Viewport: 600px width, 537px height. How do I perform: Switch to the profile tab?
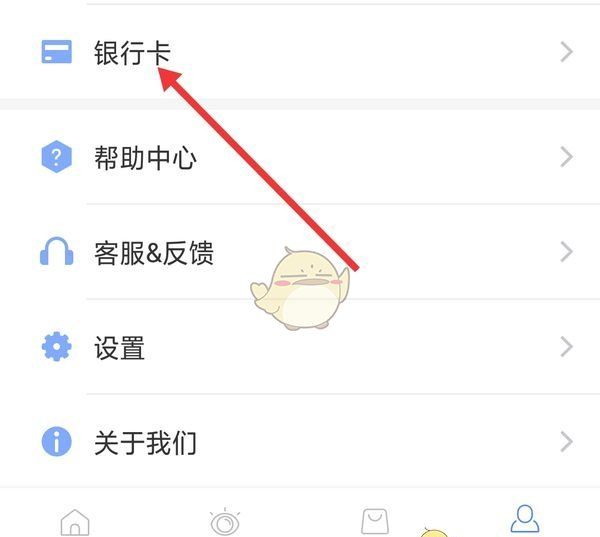coord(525,519)
